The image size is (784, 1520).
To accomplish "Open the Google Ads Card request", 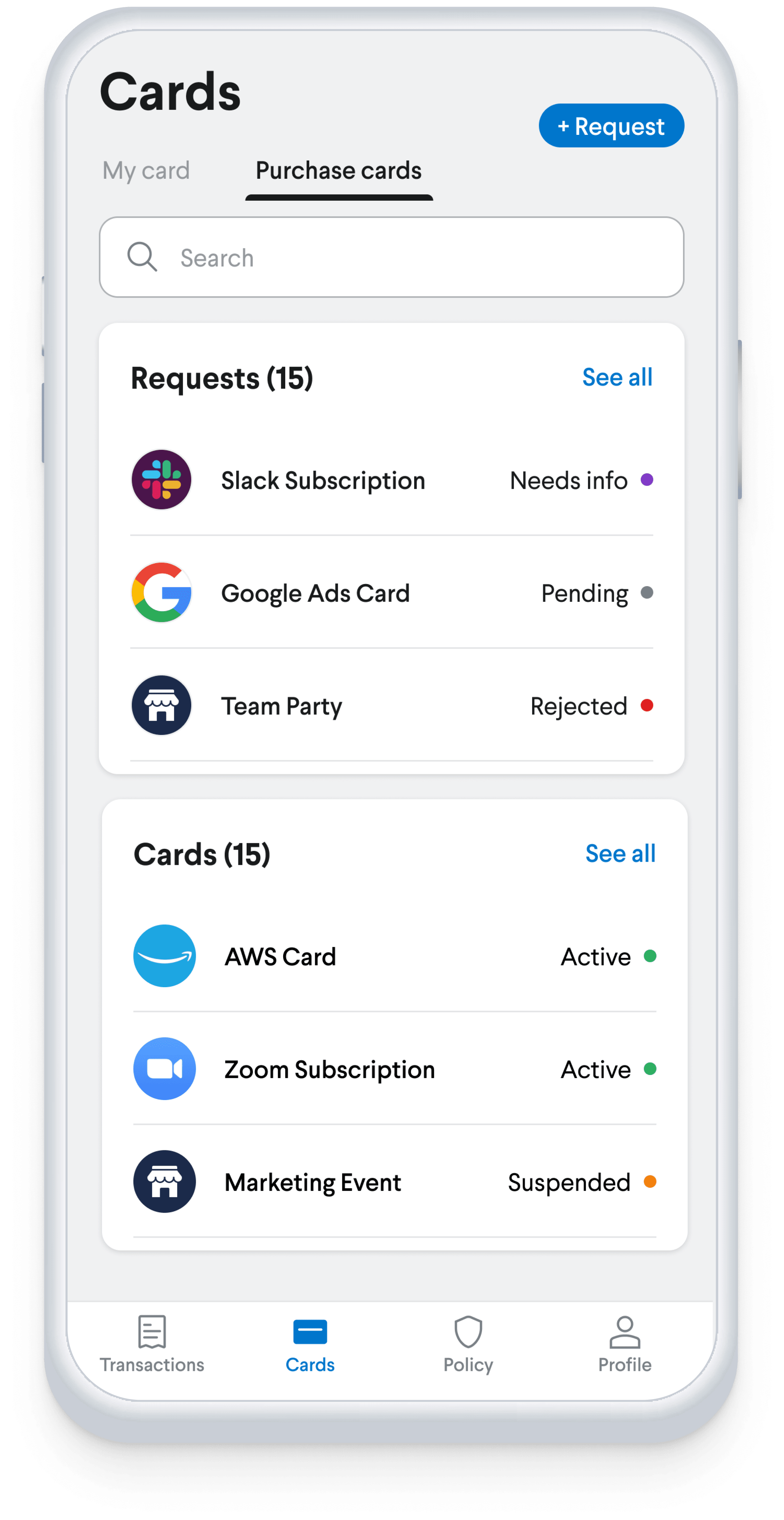I will coord(392,592).
